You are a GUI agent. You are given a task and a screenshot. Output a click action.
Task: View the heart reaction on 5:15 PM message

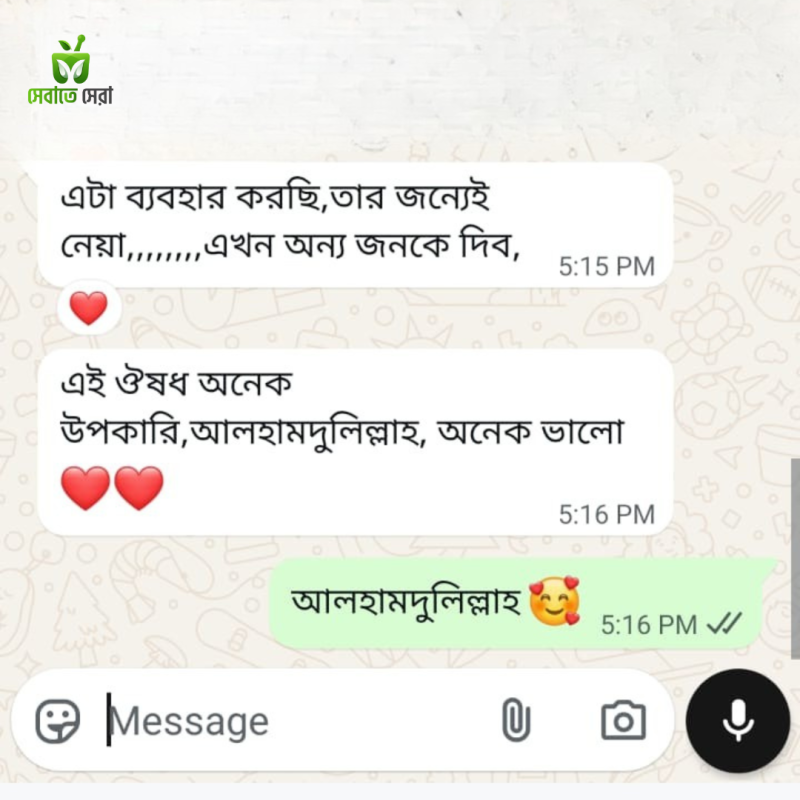click(x=89, y=310)
